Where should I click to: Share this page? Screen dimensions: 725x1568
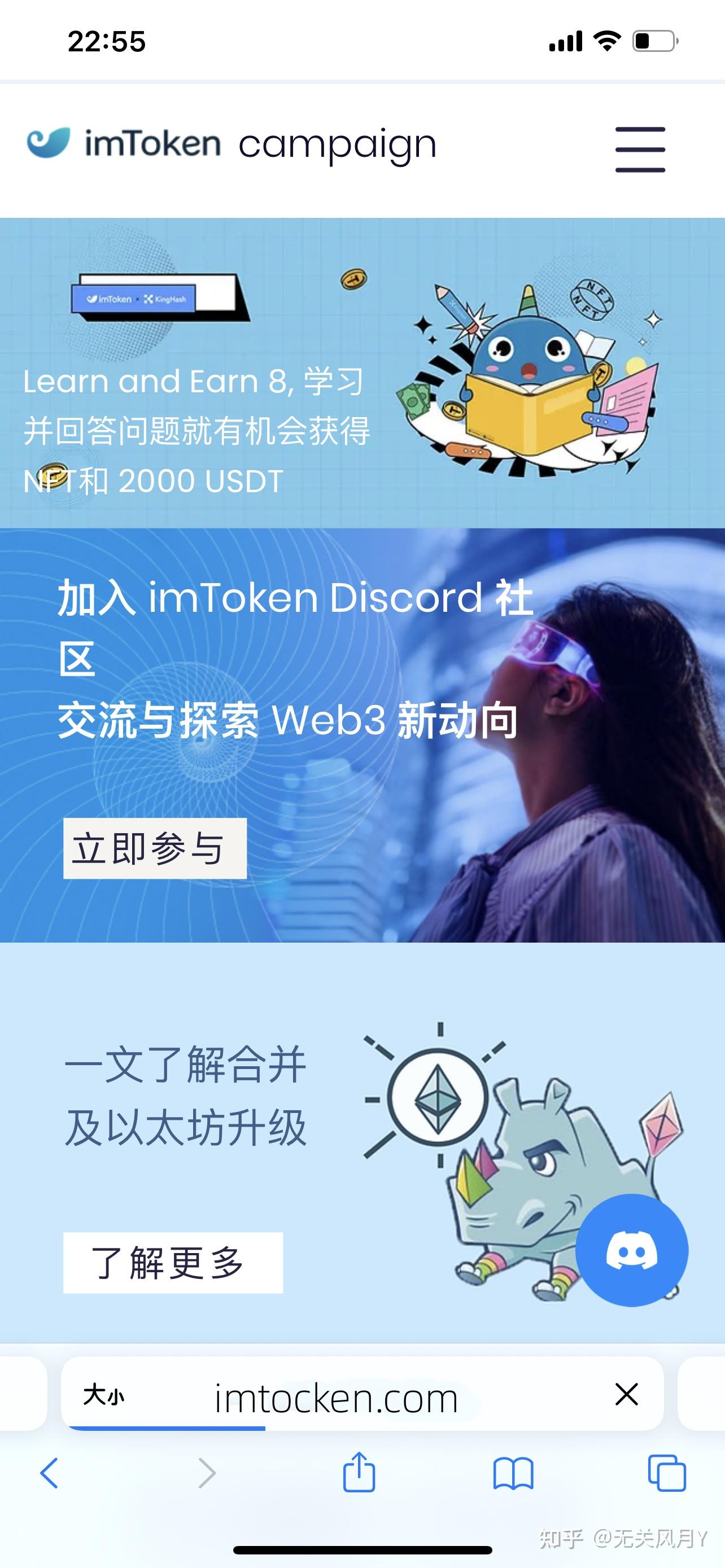(x=359, y=1471)
